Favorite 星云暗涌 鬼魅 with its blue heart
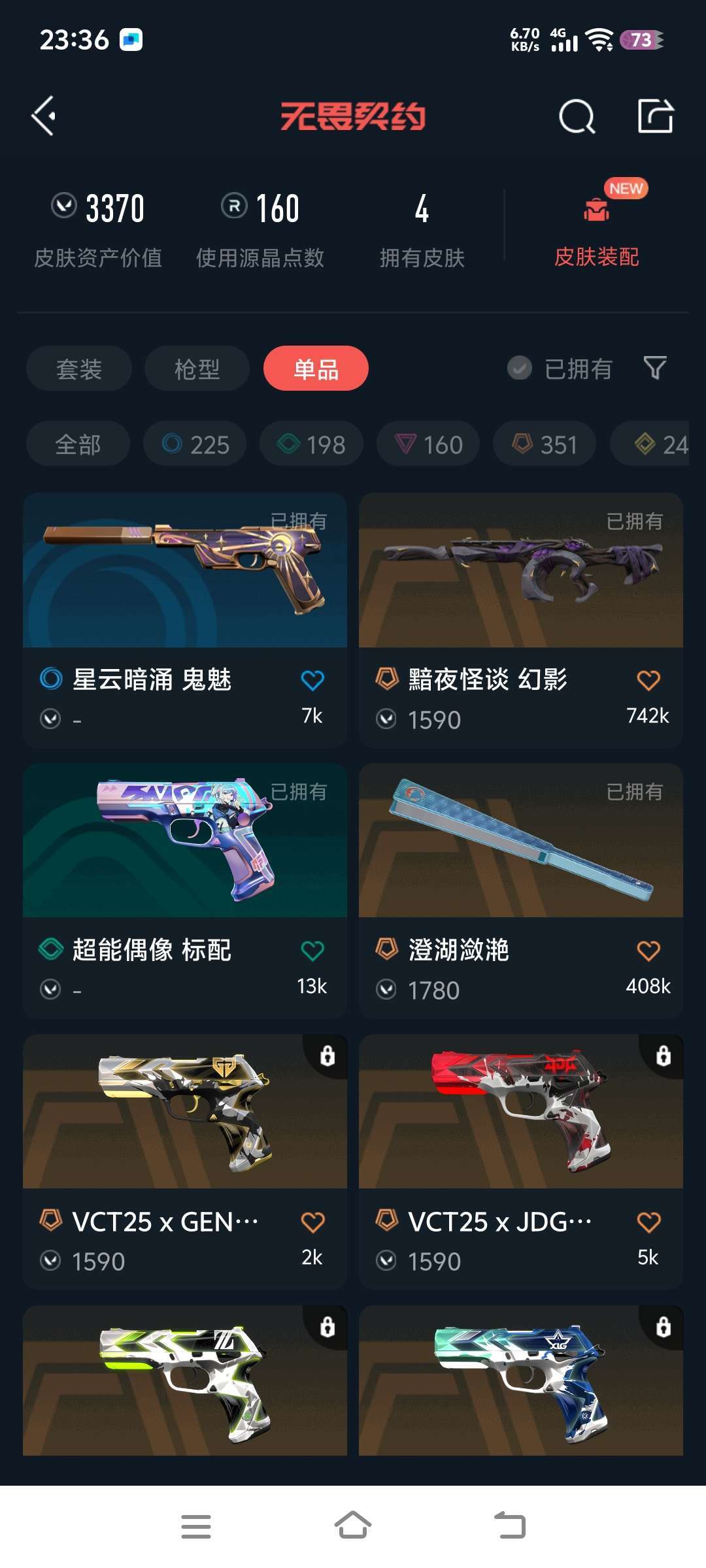 click(x=312, y=679)
